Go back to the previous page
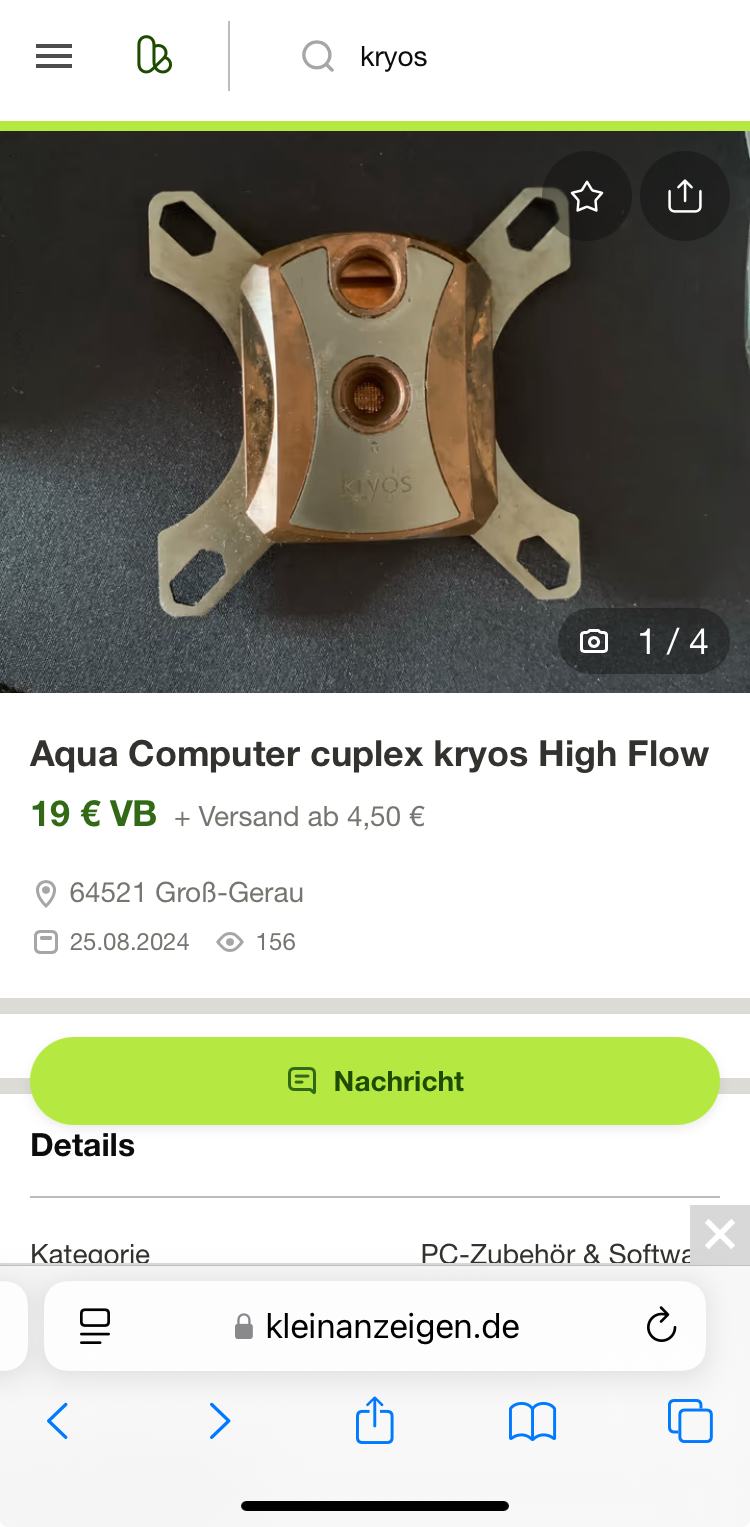750x1527 pixels. [x=58, y=1420]
